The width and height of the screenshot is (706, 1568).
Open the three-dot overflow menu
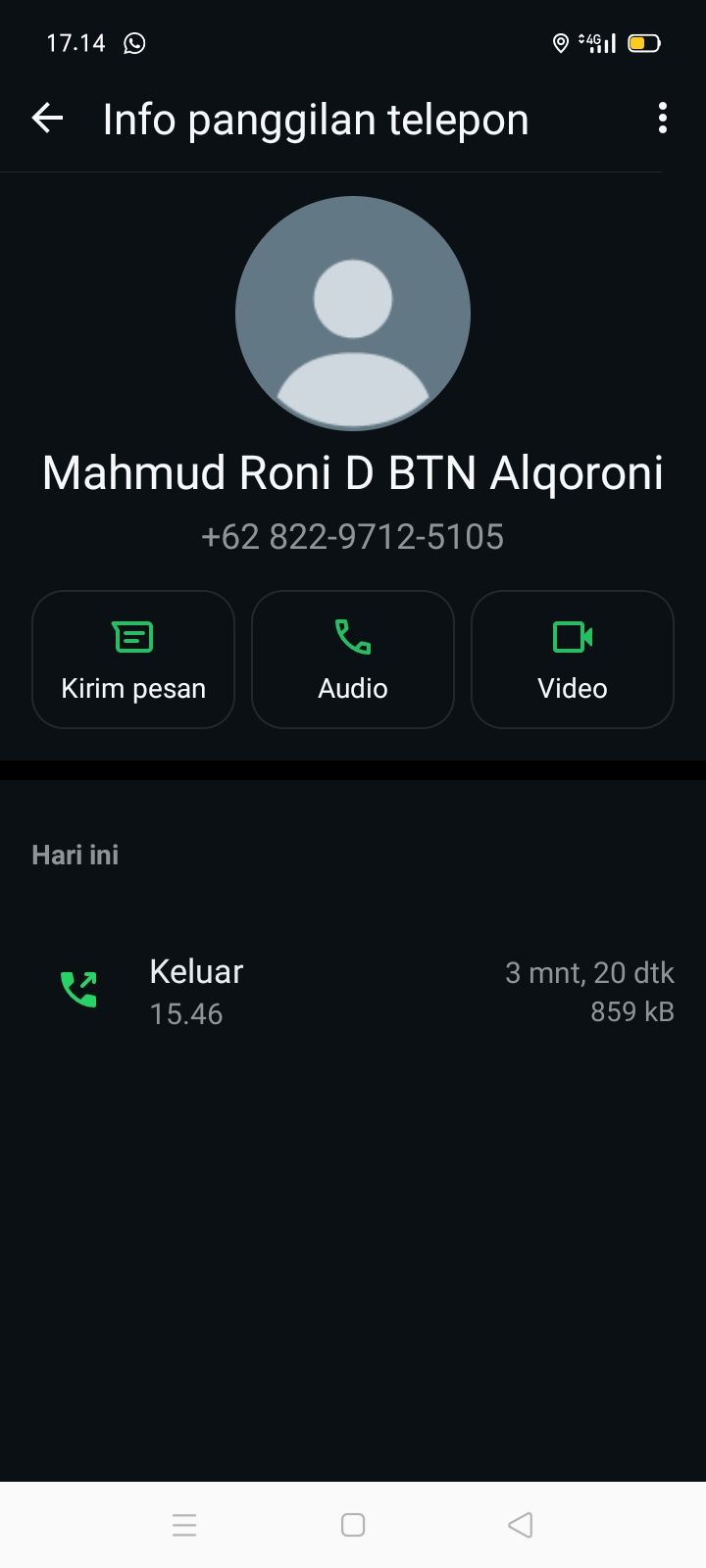662,118
